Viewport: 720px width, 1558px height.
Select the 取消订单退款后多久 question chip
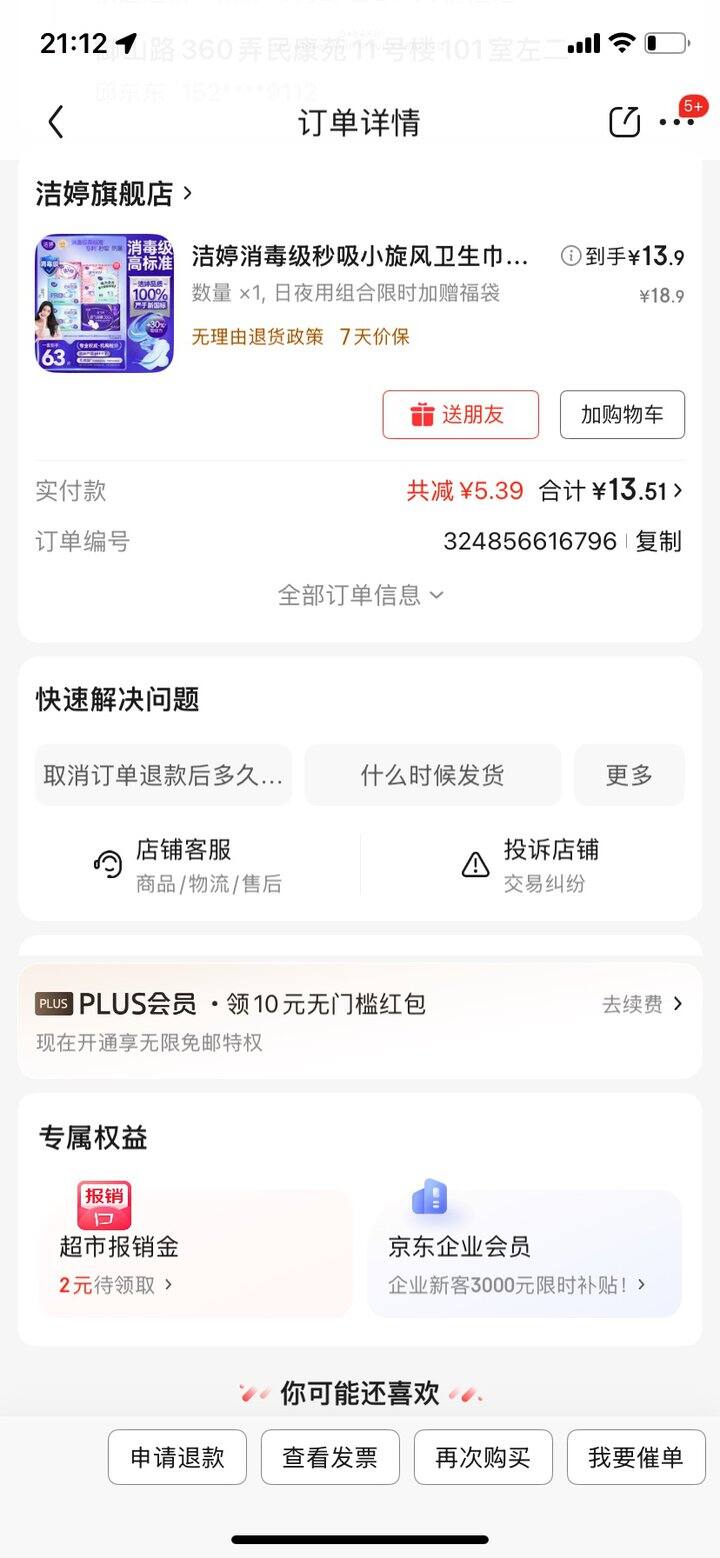click(163, 775)
